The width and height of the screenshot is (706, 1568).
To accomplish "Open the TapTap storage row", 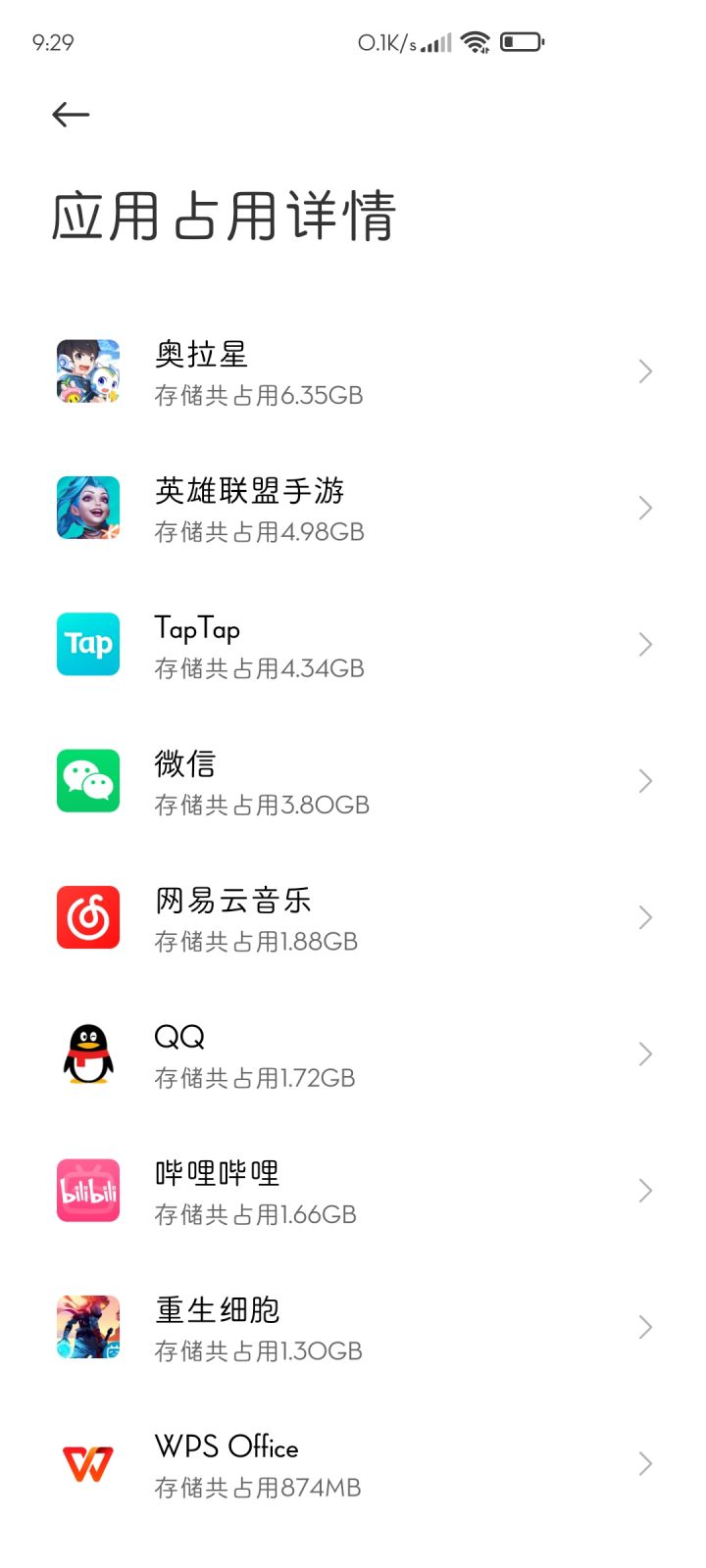I will pos(353,645).
